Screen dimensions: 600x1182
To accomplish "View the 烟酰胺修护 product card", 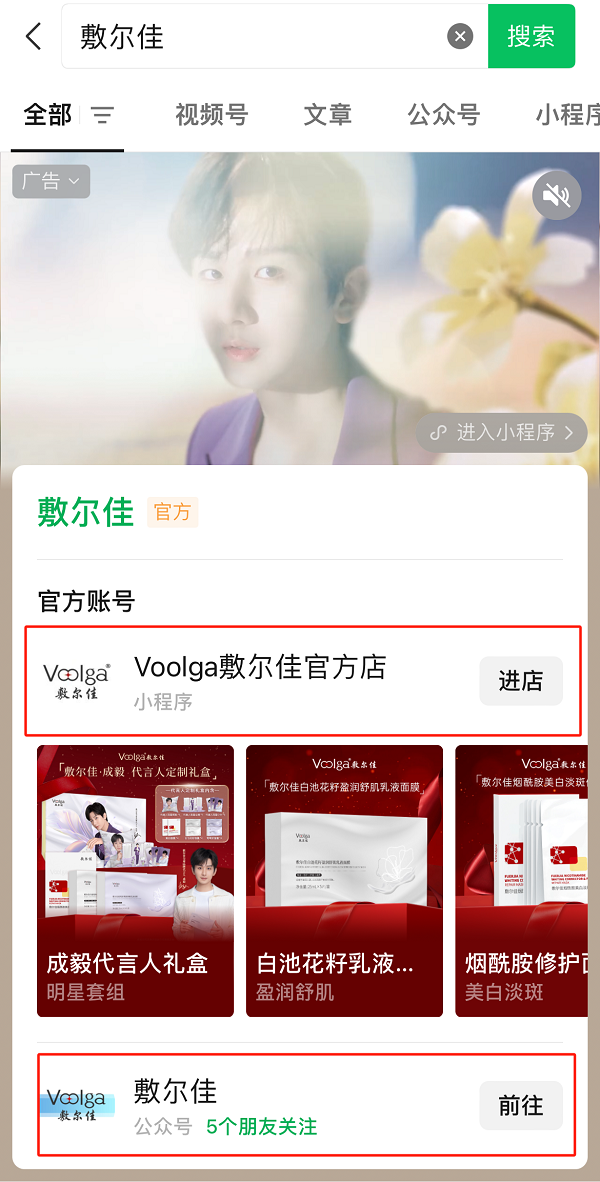I will [527, 880].
